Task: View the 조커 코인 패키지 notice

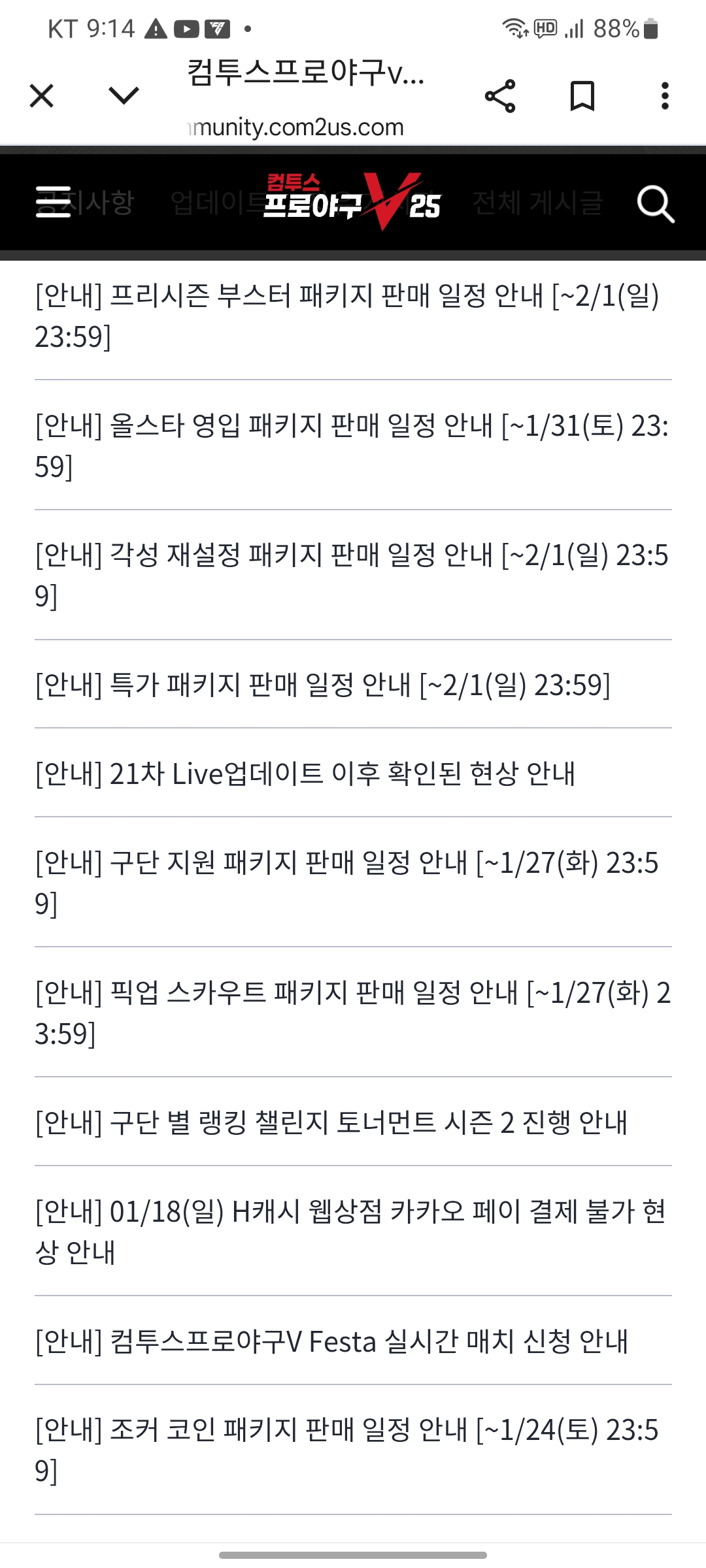Action: click(346, 1450)
